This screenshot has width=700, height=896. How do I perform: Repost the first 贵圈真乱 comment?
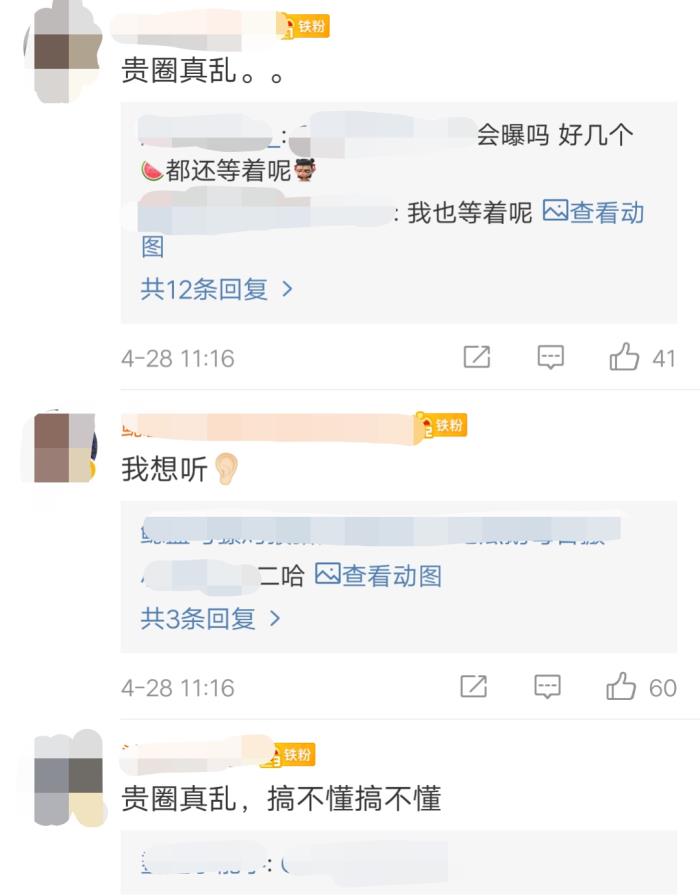point(477,357)
